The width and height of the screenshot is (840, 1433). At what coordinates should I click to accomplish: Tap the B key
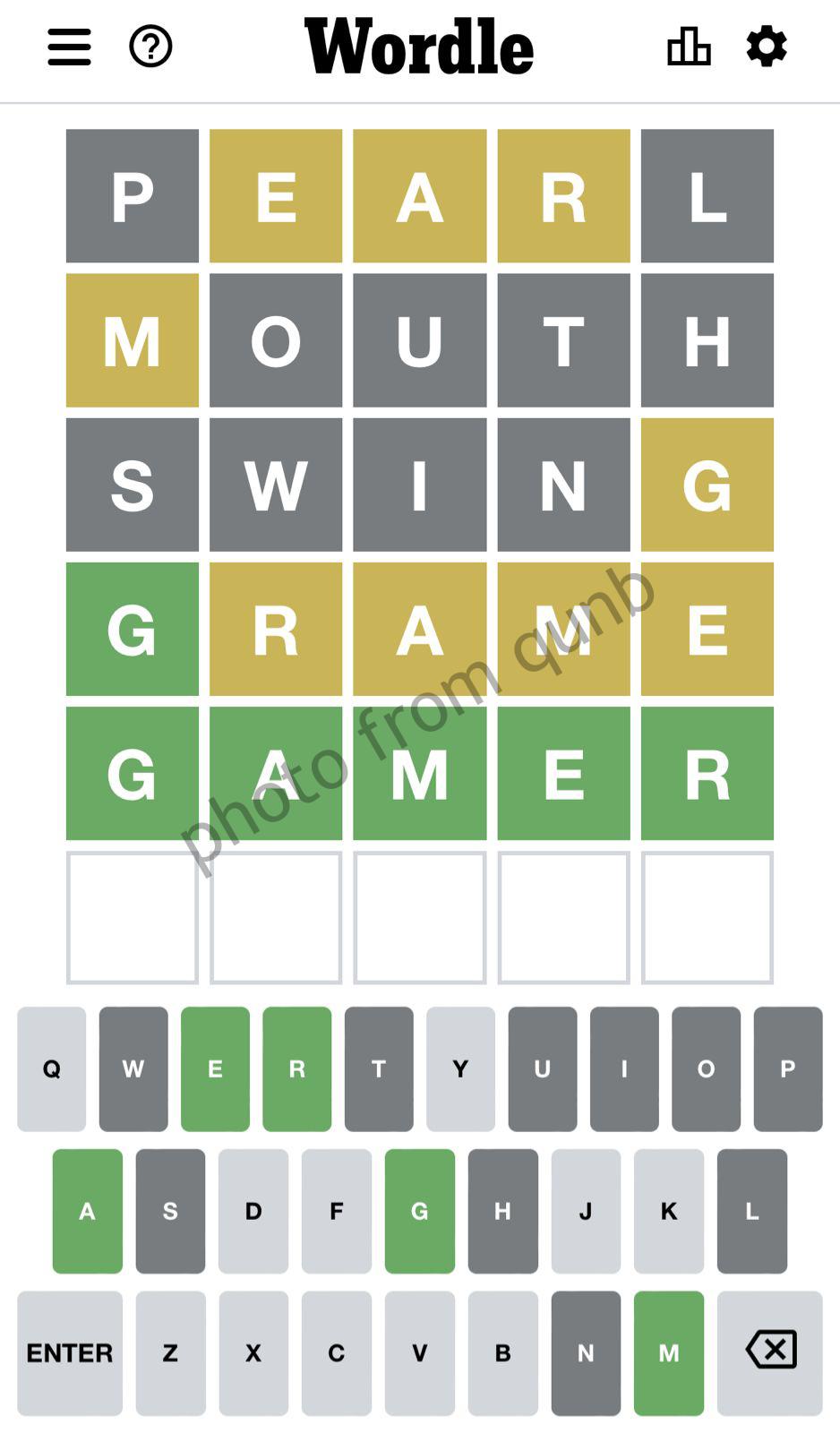[502, 1352]
